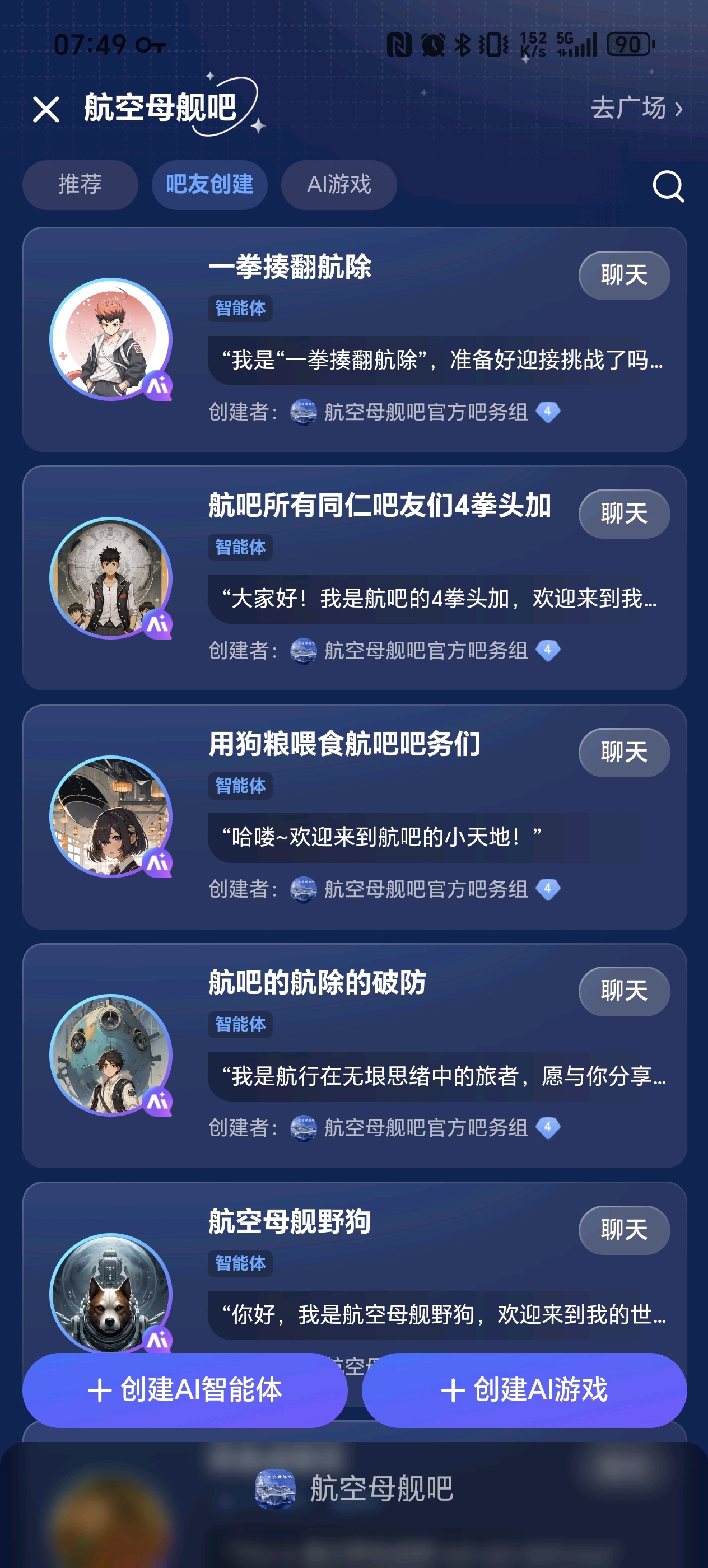
Task: Open the 航空母舰吧 link at the bottom
Action: 355,1489
